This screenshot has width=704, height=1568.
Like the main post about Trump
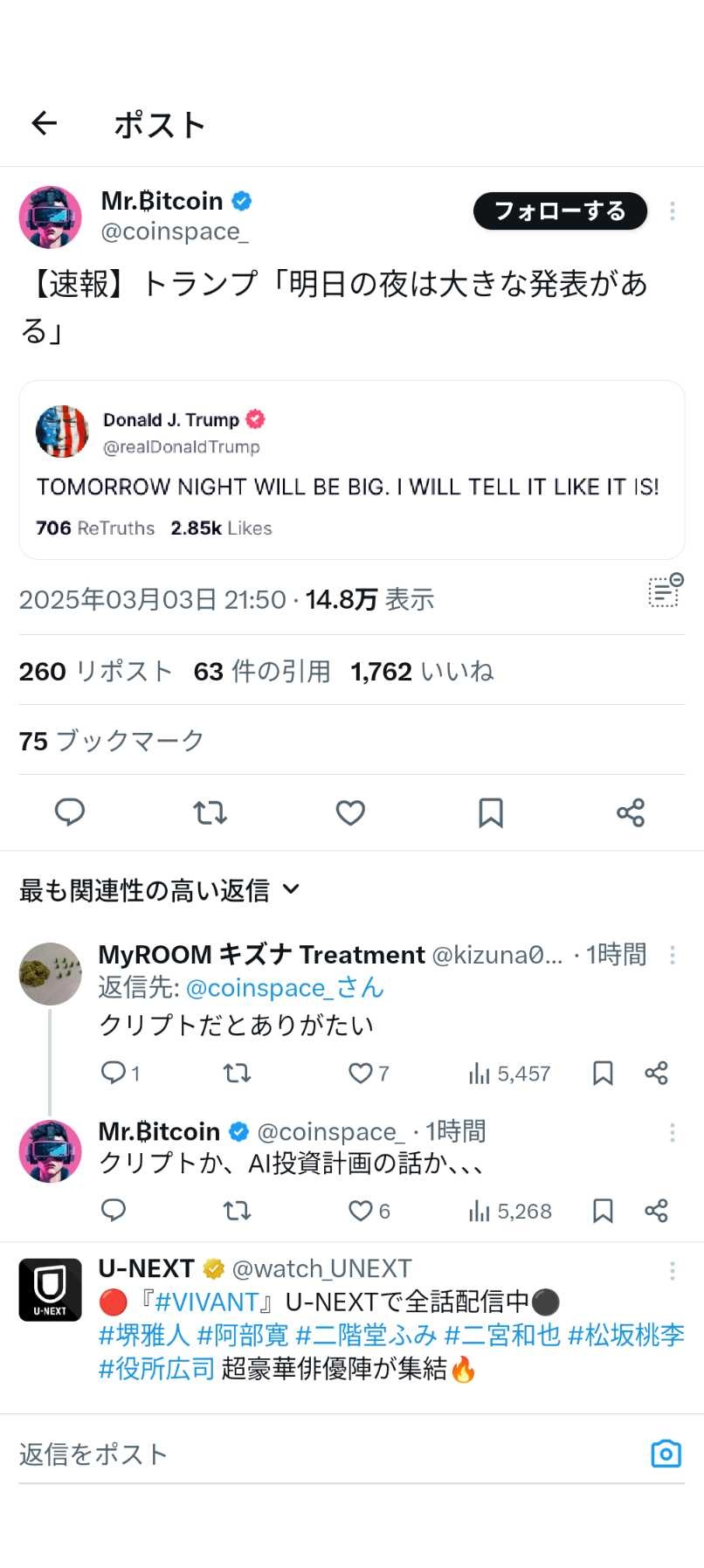pos(350,812)
